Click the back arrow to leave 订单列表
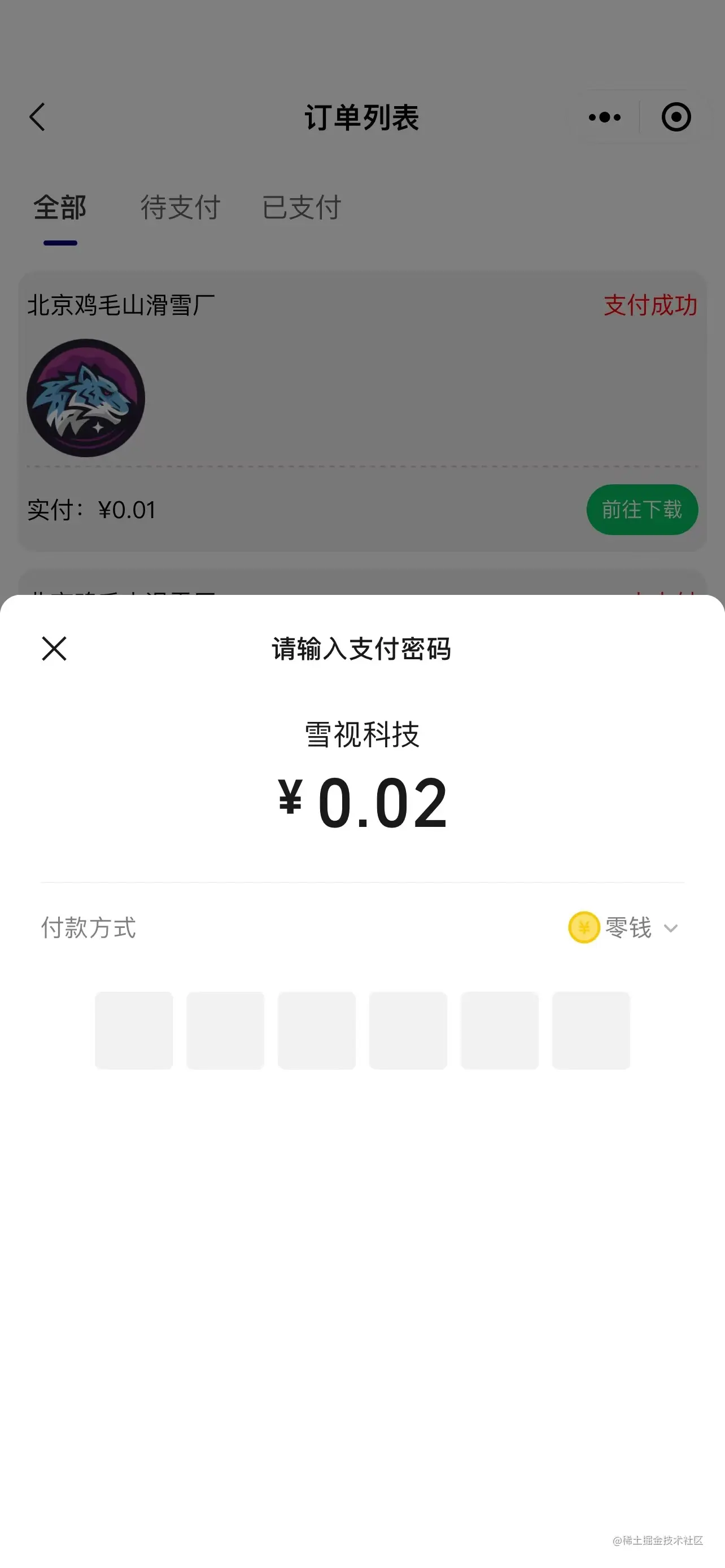Viewport: 725px width, 1568px height. tap(38, 117)
